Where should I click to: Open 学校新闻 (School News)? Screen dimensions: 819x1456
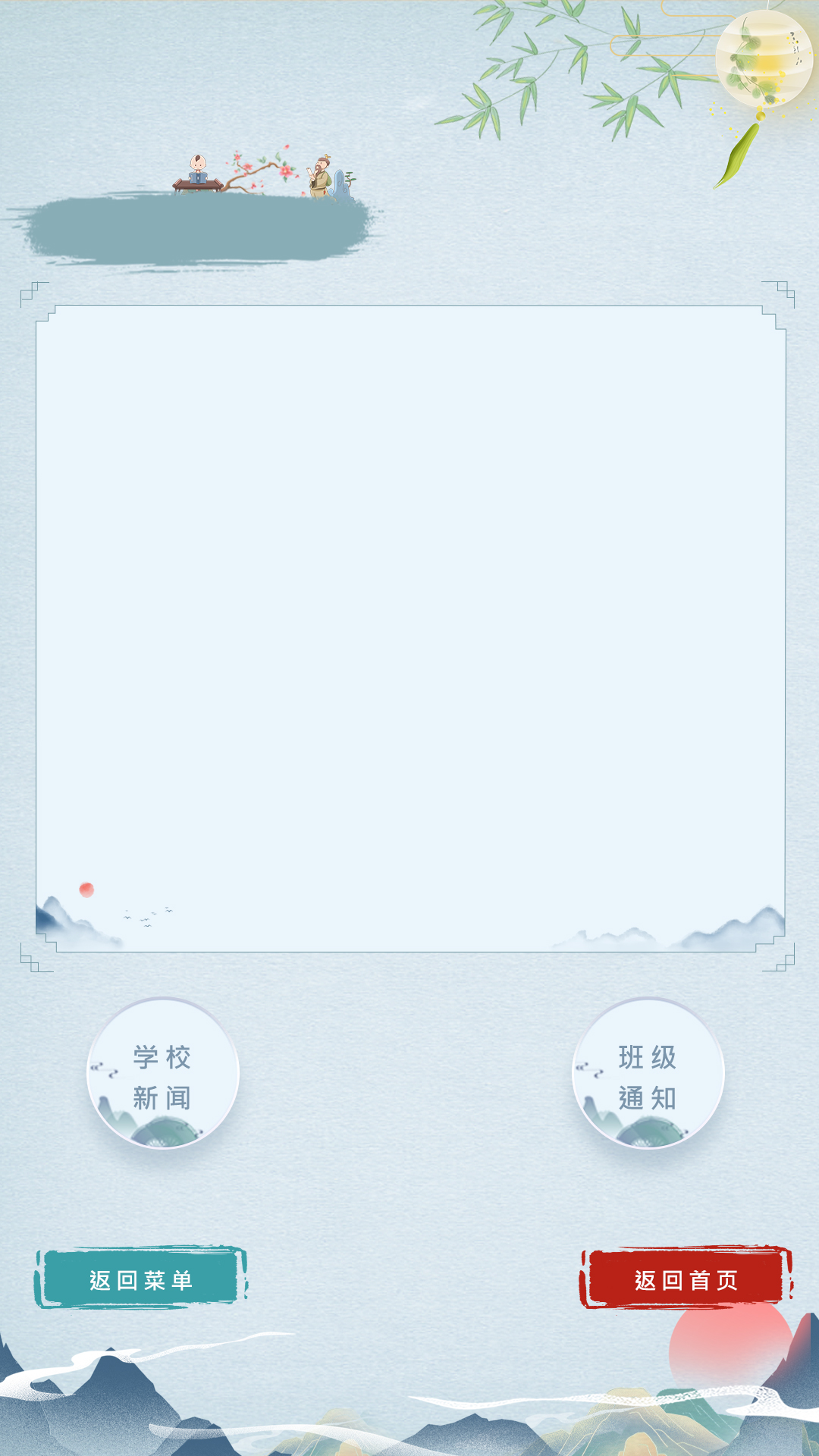pos(163,1073)
